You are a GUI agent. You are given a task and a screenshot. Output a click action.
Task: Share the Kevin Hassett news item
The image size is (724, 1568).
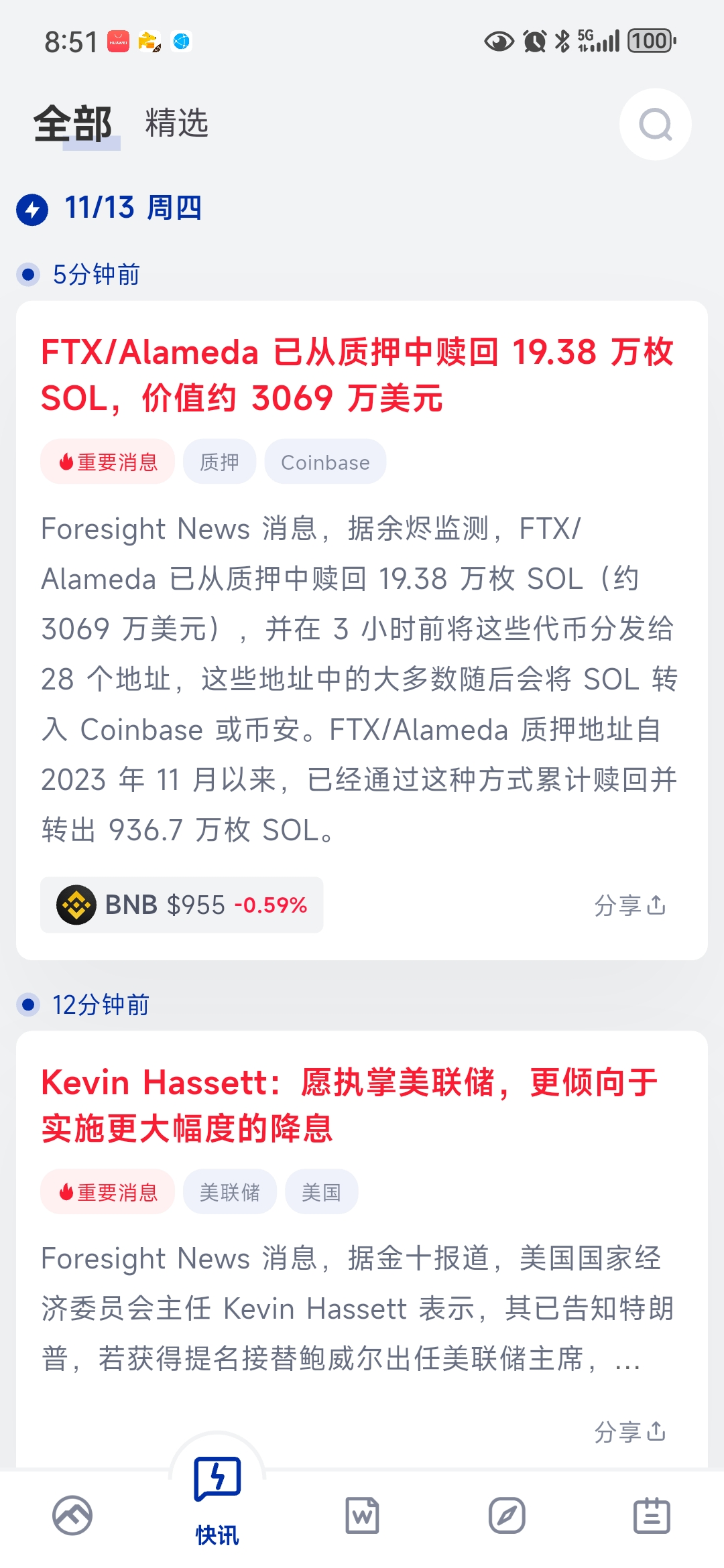pos(629,1432)
